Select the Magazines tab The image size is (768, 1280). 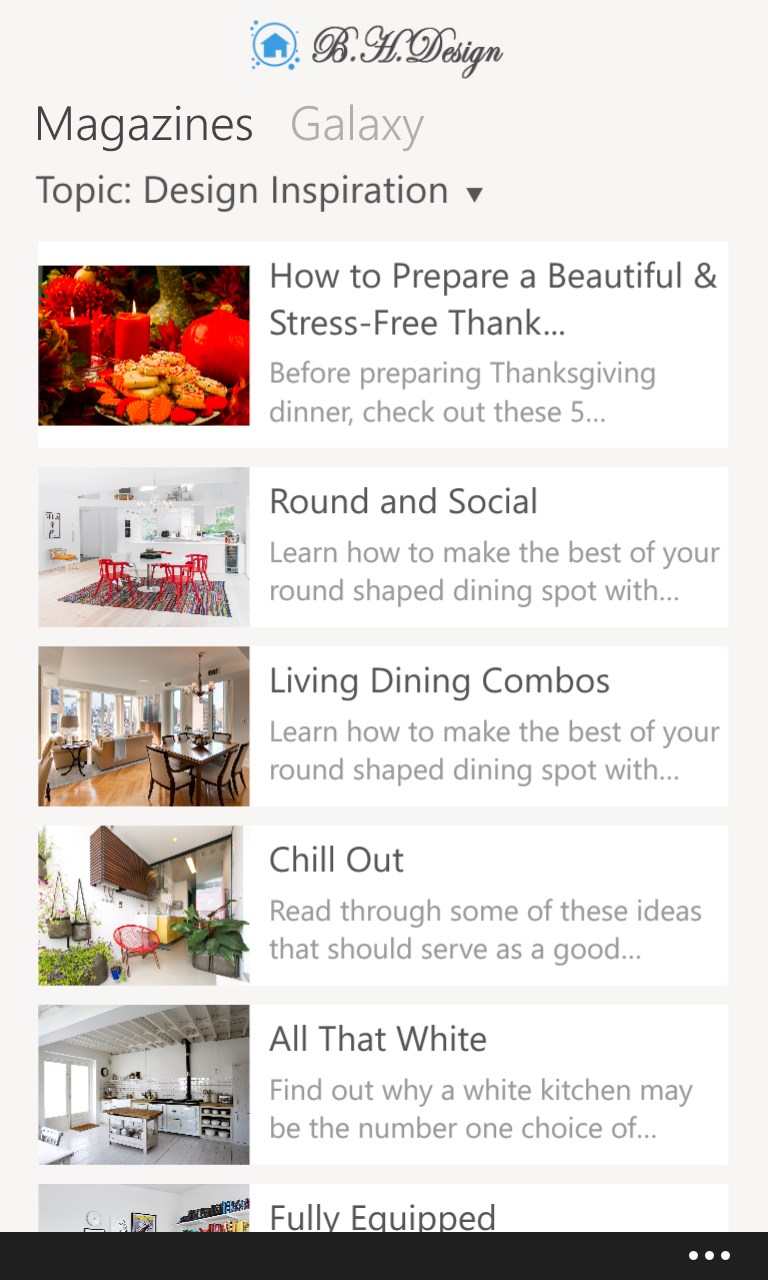[x=144, y=126]
